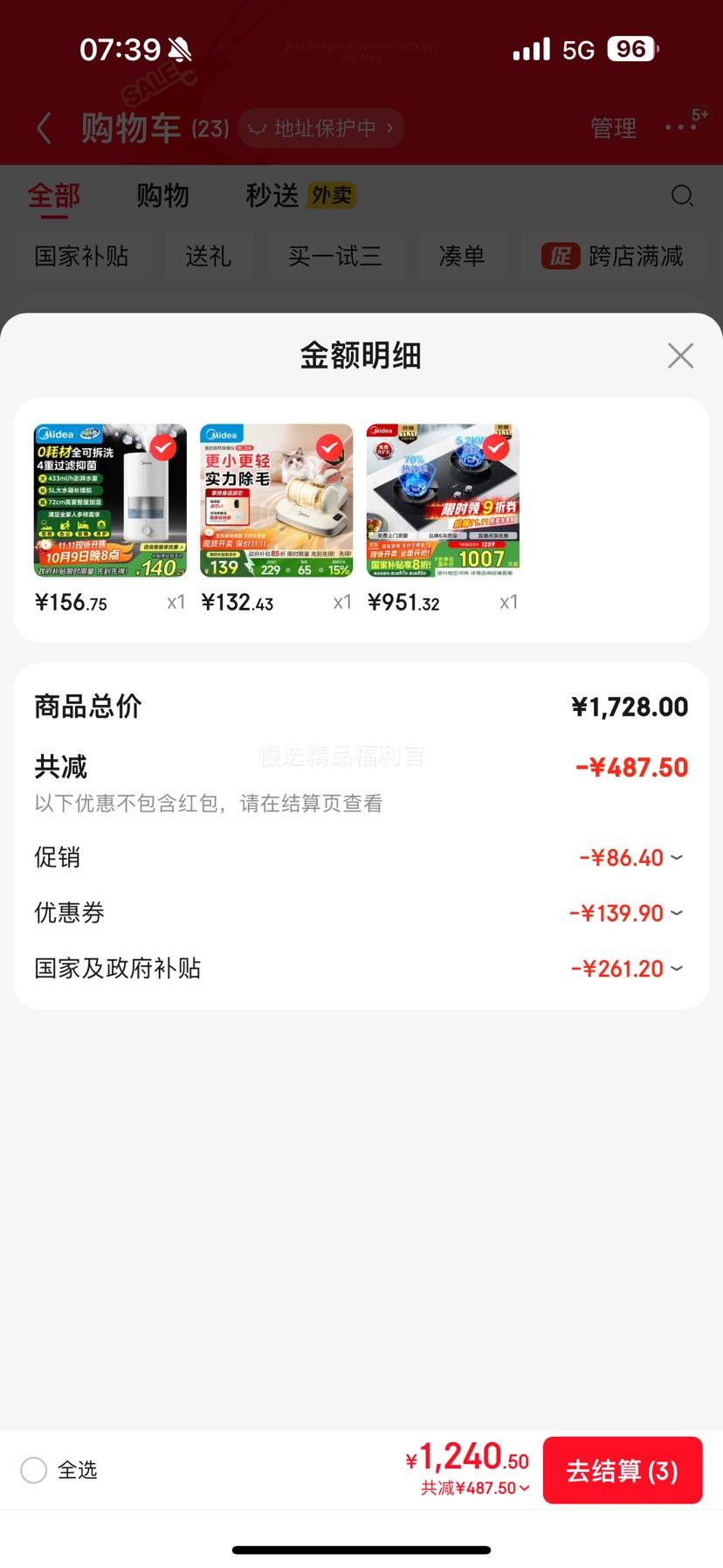This screenshot has width=723, height=1568.
Task: Filter cart by 国家补贴
Action: tap(82, 256)
